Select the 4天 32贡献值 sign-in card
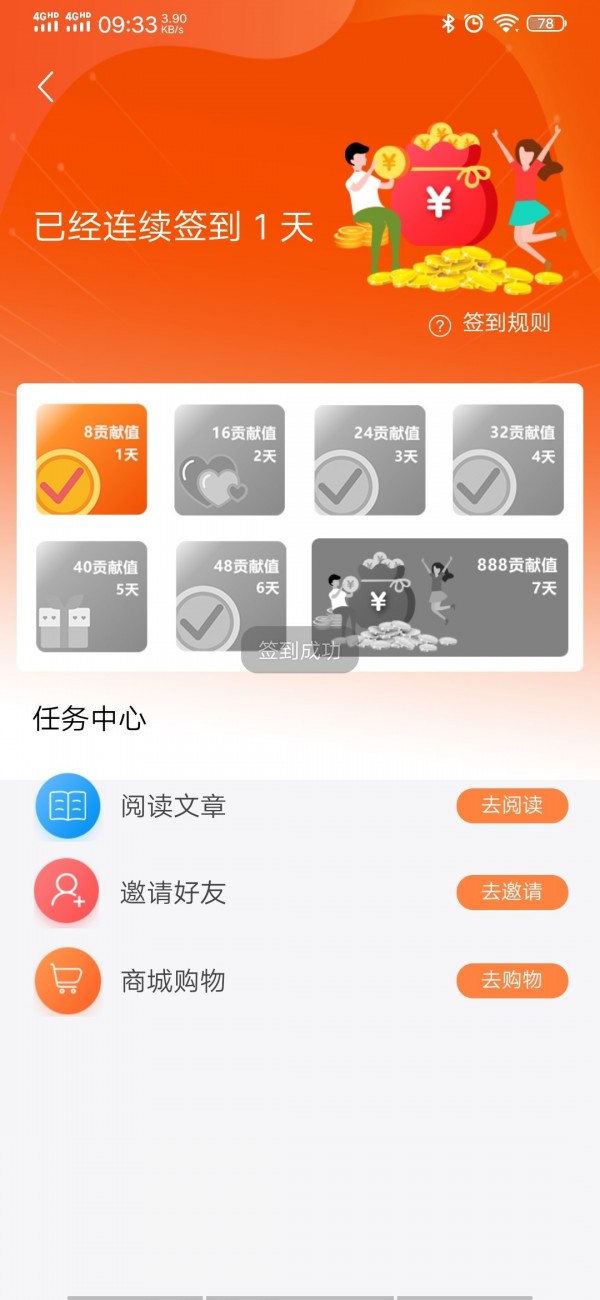This screenshot has height=1300, width=600. click(508, 459)
